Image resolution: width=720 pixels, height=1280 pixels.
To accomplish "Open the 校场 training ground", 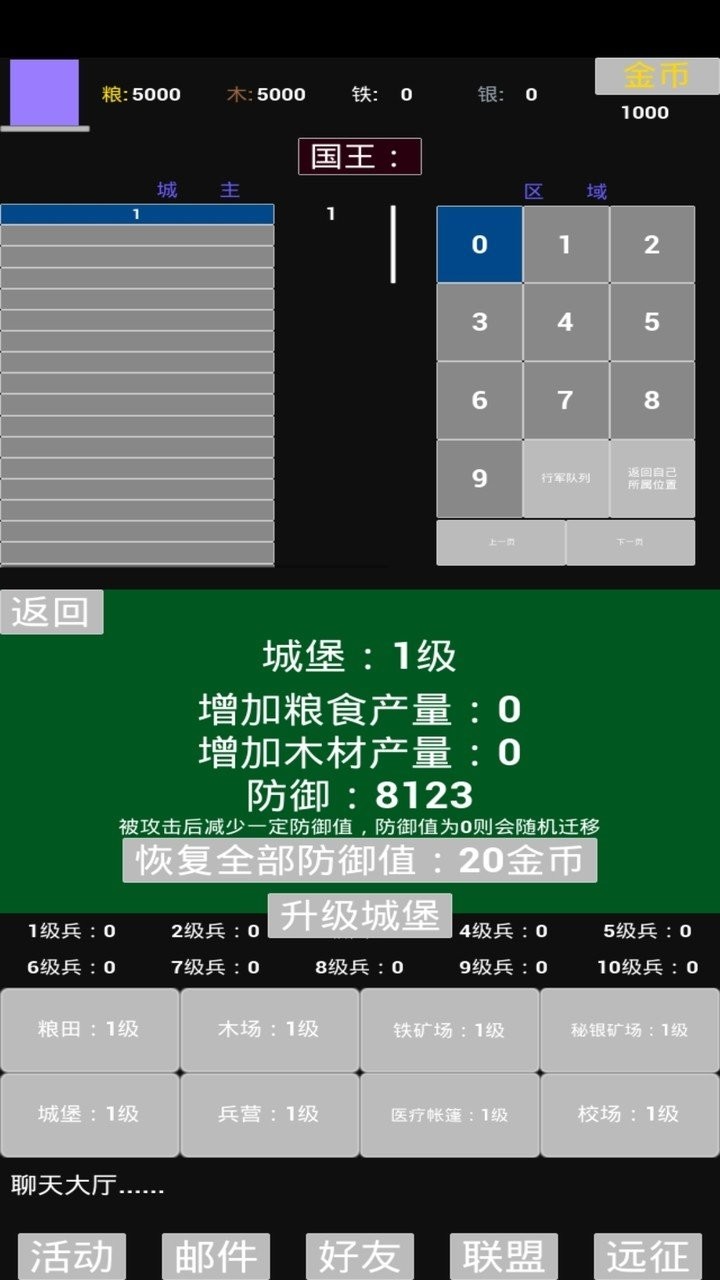I will [x=629, y=1115].
